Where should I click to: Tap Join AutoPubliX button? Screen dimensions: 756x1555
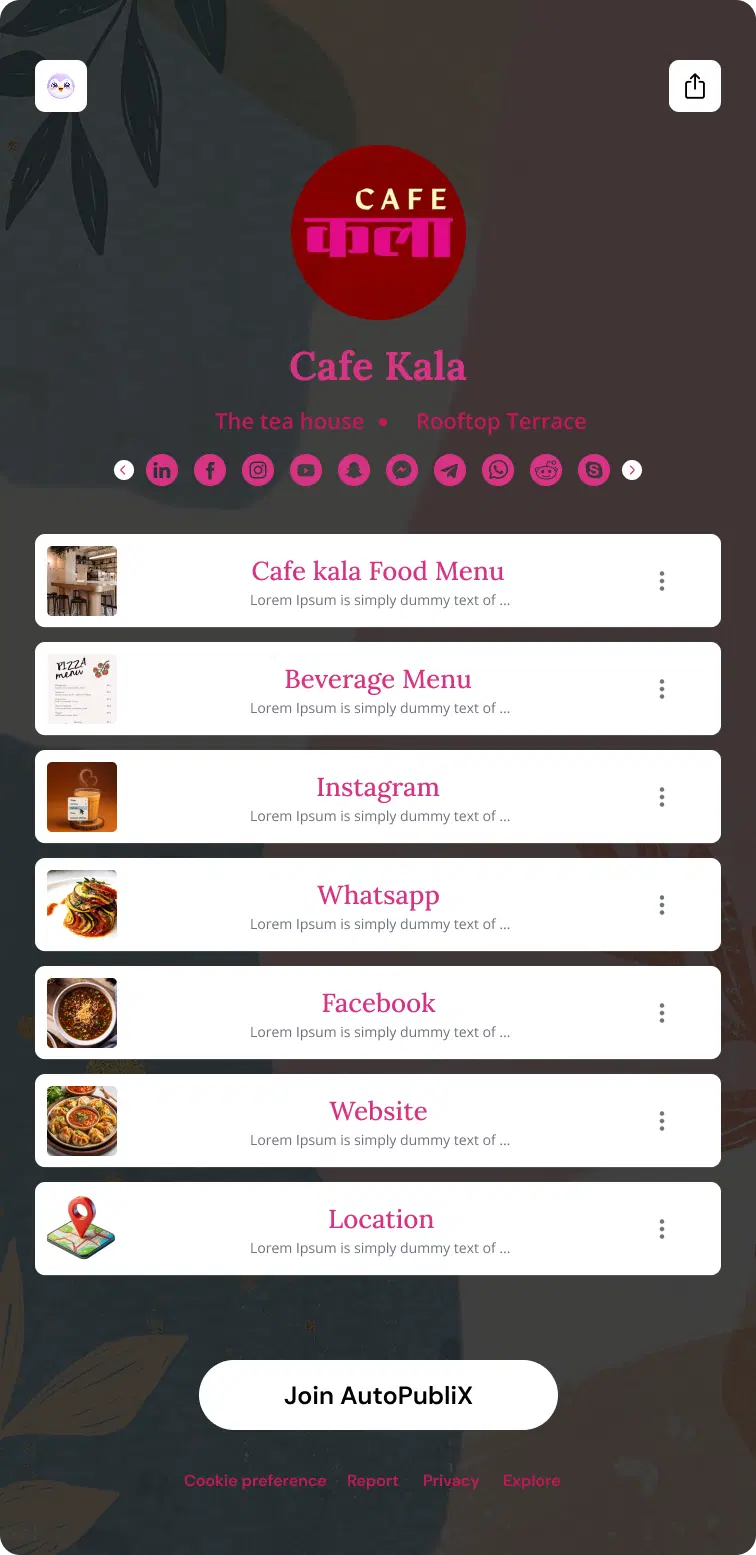pyautogui.click(x=378, y=1395)
